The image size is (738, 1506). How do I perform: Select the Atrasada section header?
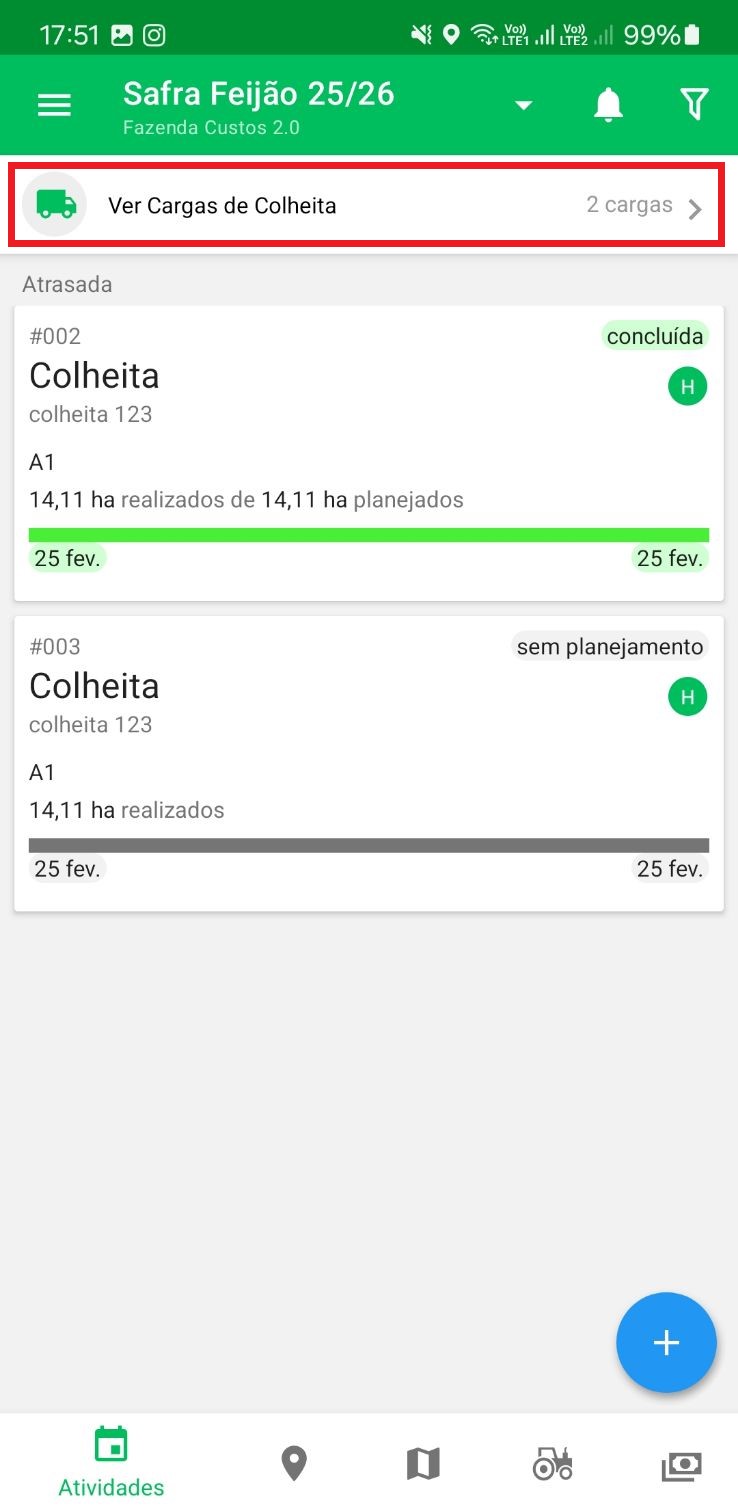(67, 284)
